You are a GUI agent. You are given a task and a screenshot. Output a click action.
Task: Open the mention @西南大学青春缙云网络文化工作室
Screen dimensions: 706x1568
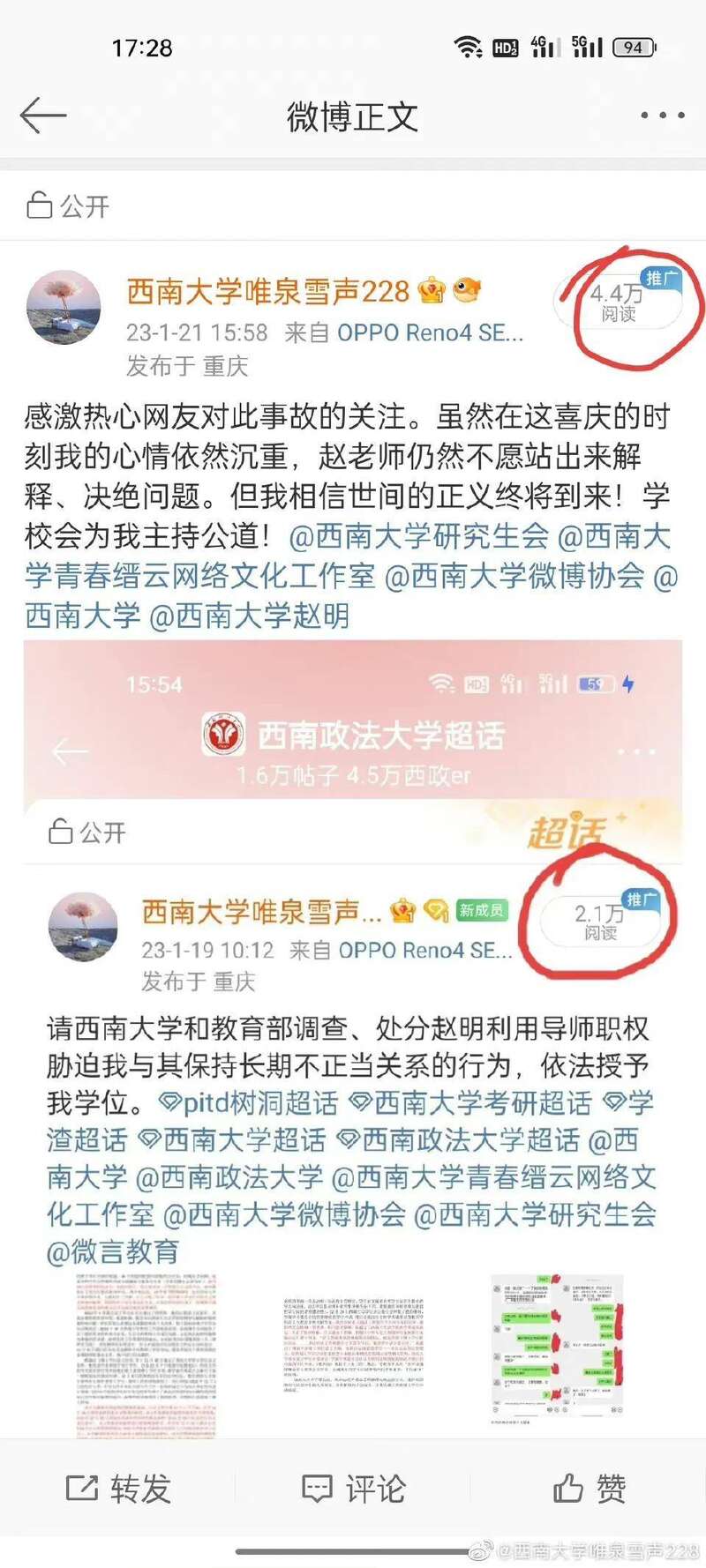pyautogui.click(x=199, y=576)
